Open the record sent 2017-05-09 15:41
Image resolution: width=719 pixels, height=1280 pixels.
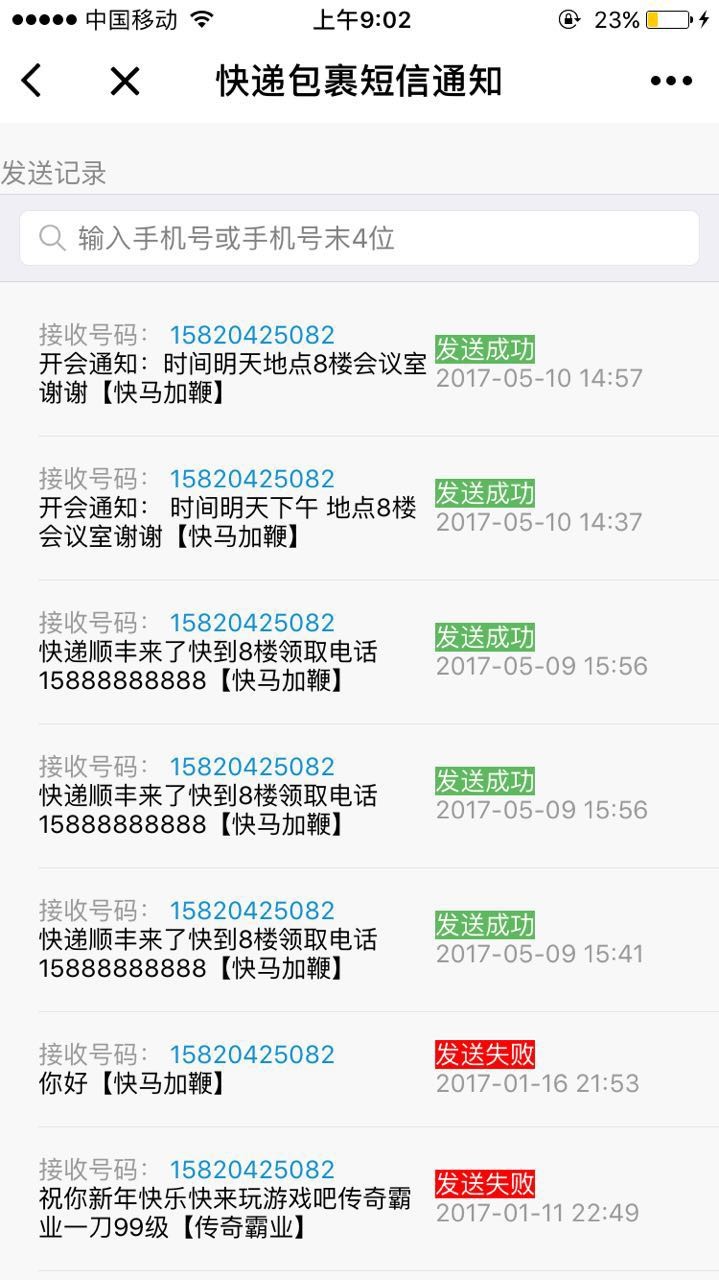(378, 940)
